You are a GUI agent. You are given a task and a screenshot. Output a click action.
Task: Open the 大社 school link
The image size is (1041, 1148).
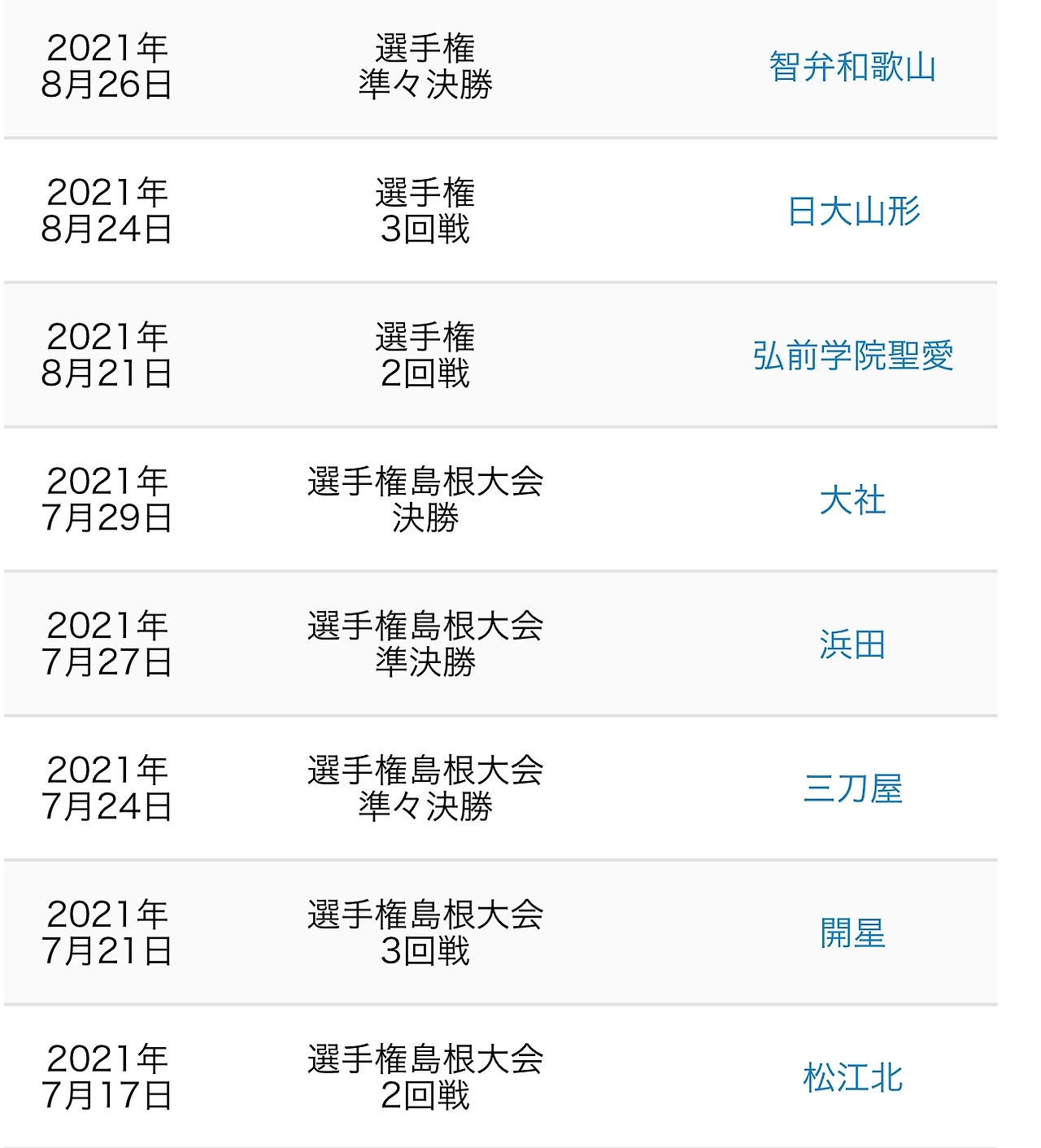(x=852, y=500)
